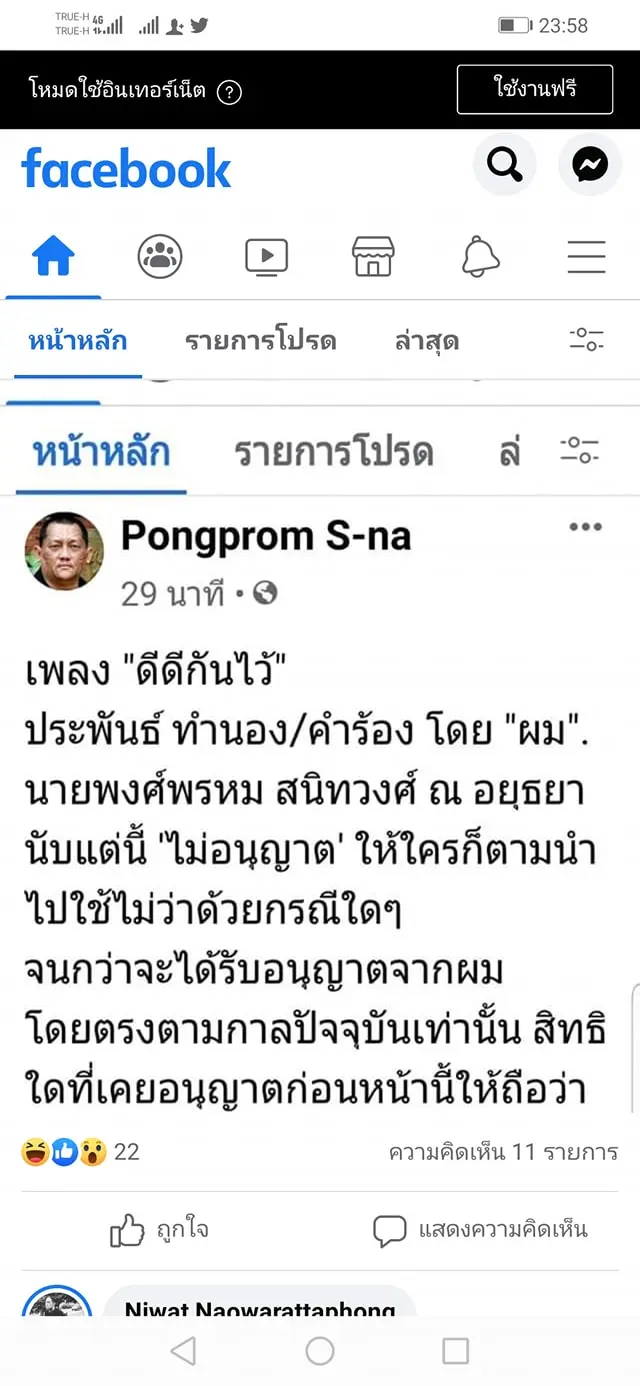This screenshot has width=640, height=1386.
Task: Open Pongprom S-na's profile
Action: (265, 537)
